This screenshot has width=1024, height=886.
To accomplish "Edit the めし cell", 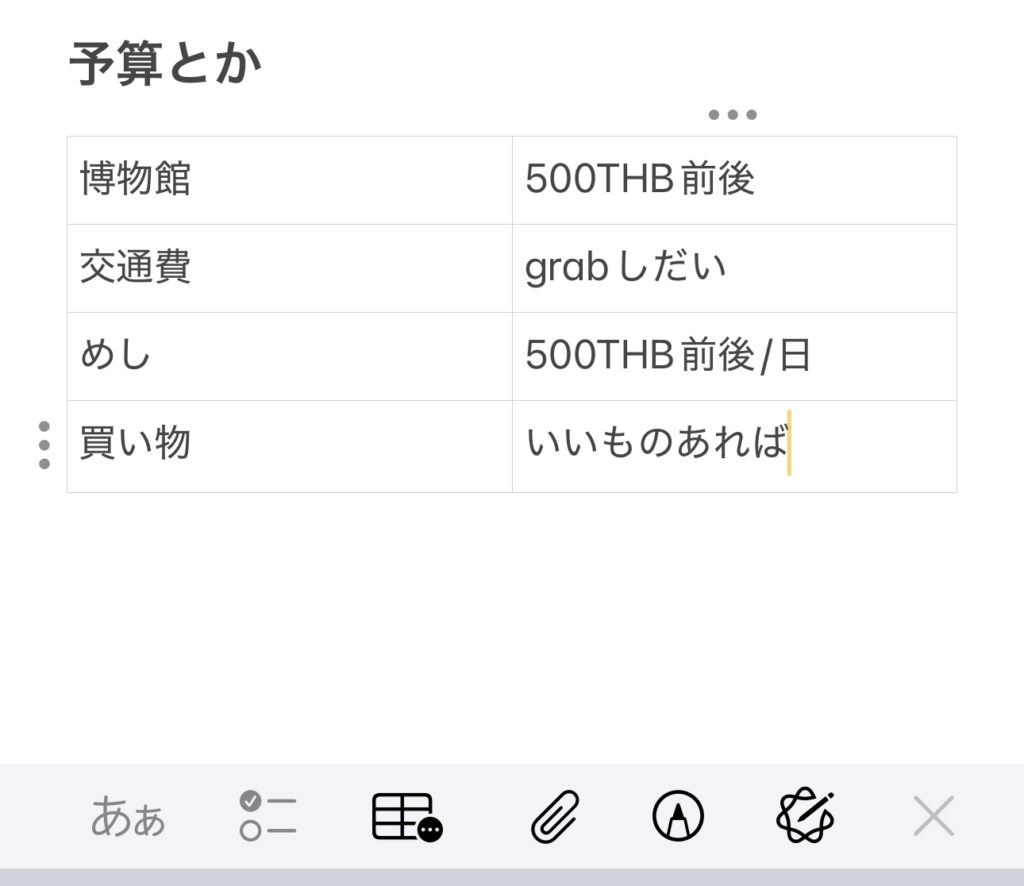I will [x=289, y=356].
